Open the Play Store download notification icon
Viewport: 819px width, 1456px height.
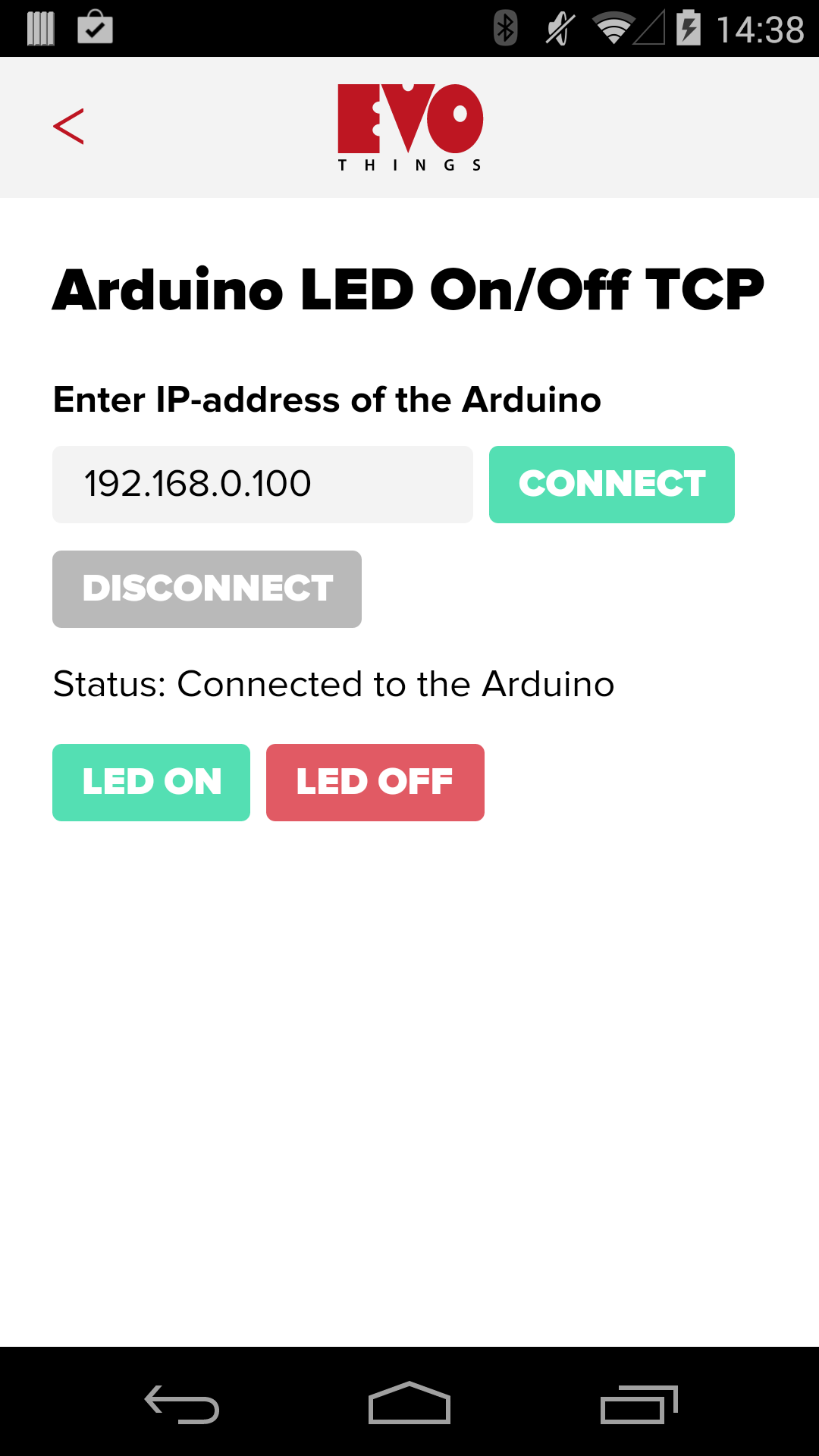(x=93, y=27)
